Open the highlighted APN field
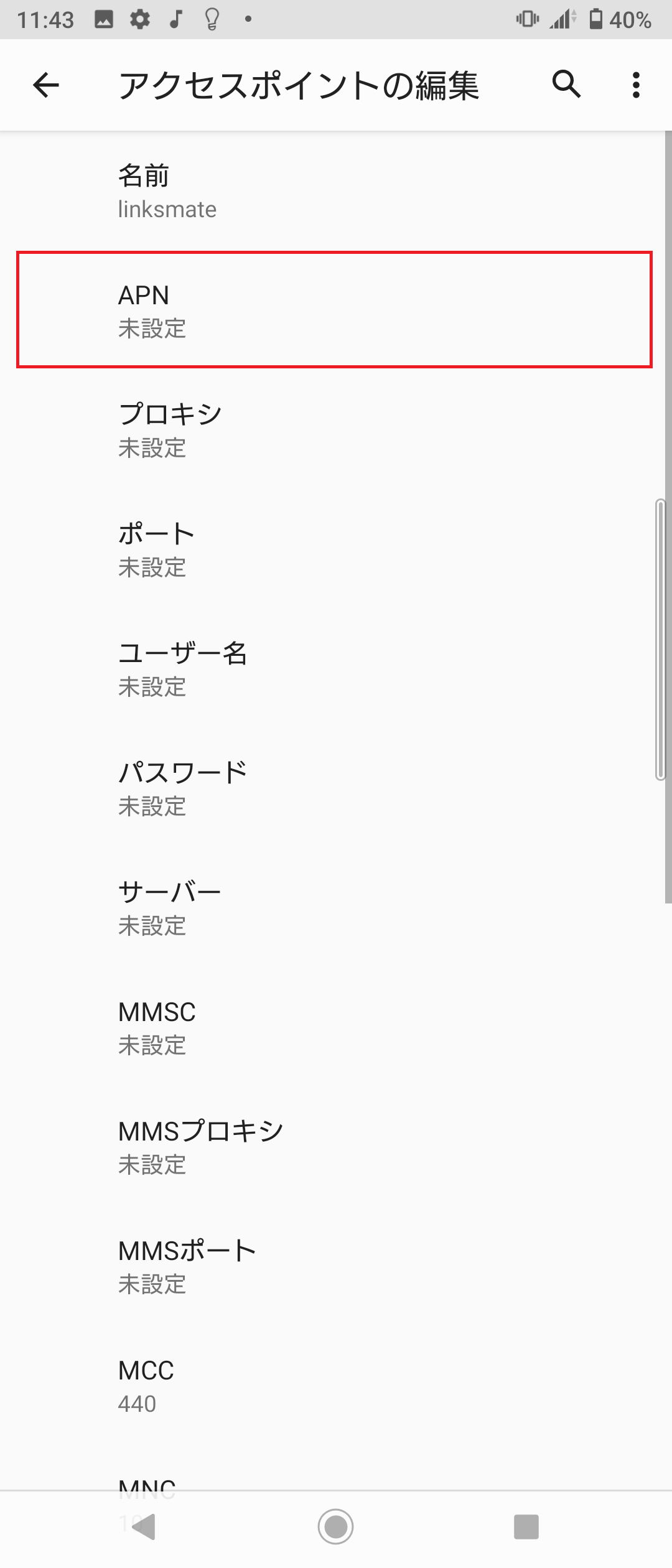Viewport: 672px width, 1568px height. pos(336,310)
